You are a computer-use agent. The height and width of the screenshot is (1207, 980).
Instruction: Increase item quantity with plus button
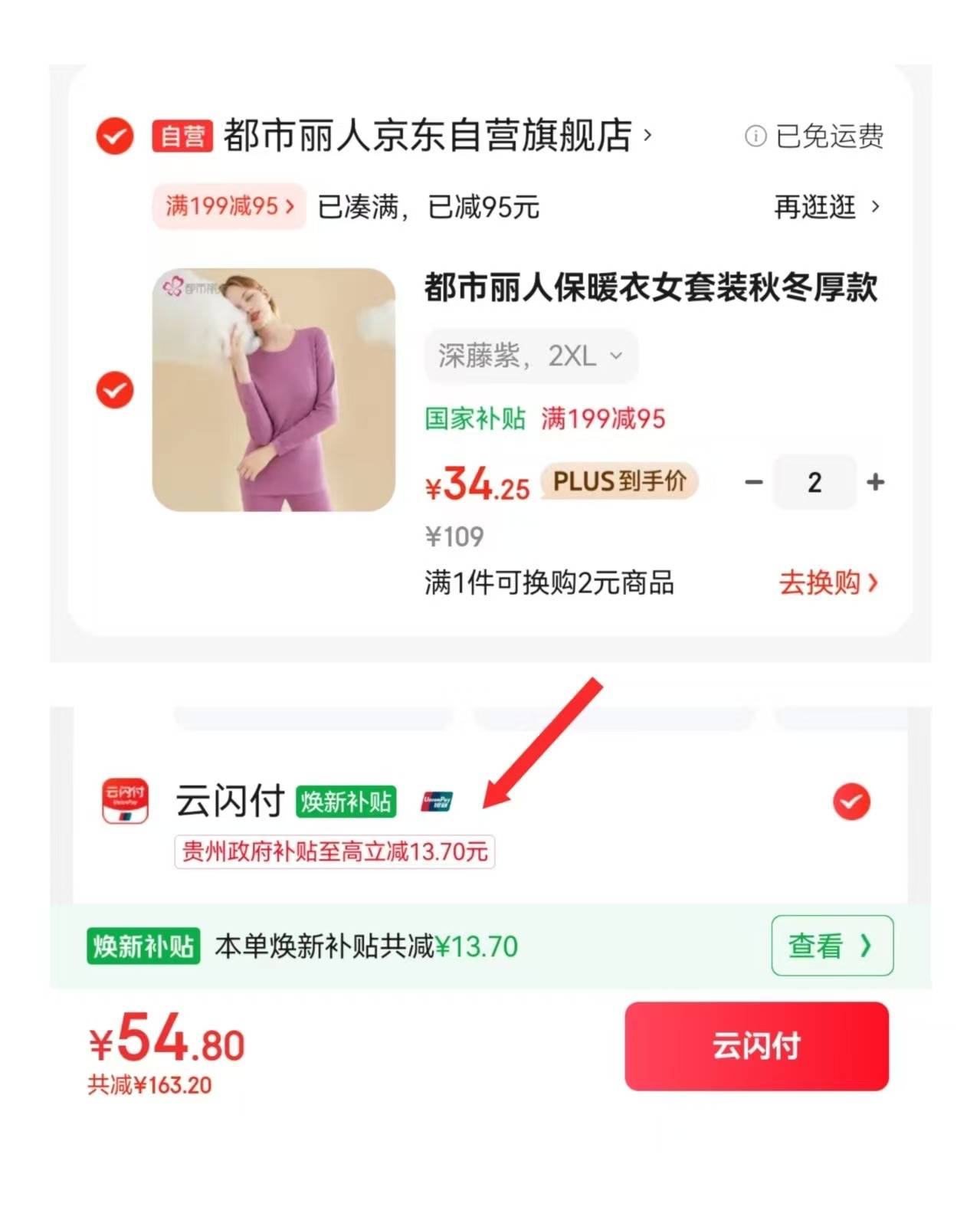coord(875,482)
